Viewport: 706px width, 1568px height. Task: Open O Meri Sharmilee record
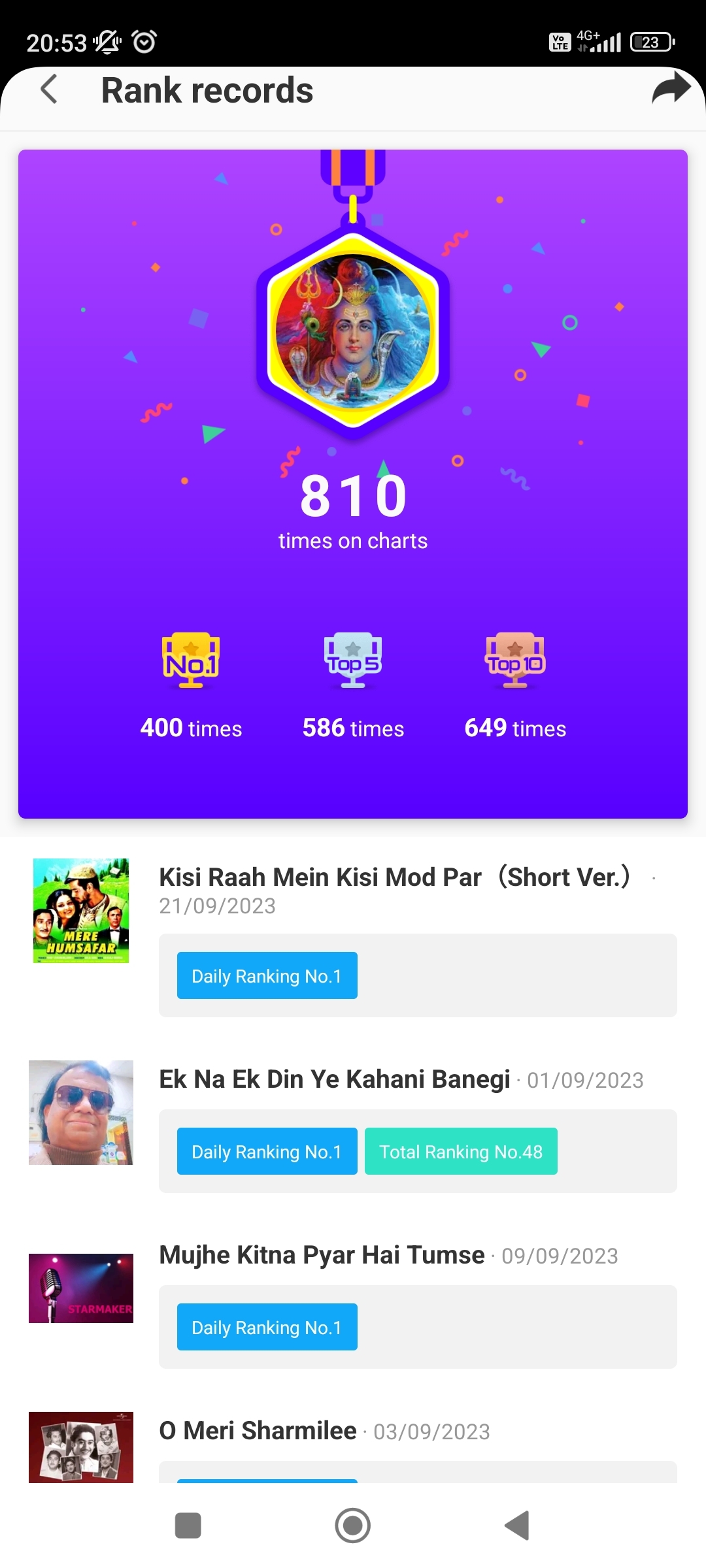pos(258,1431)
